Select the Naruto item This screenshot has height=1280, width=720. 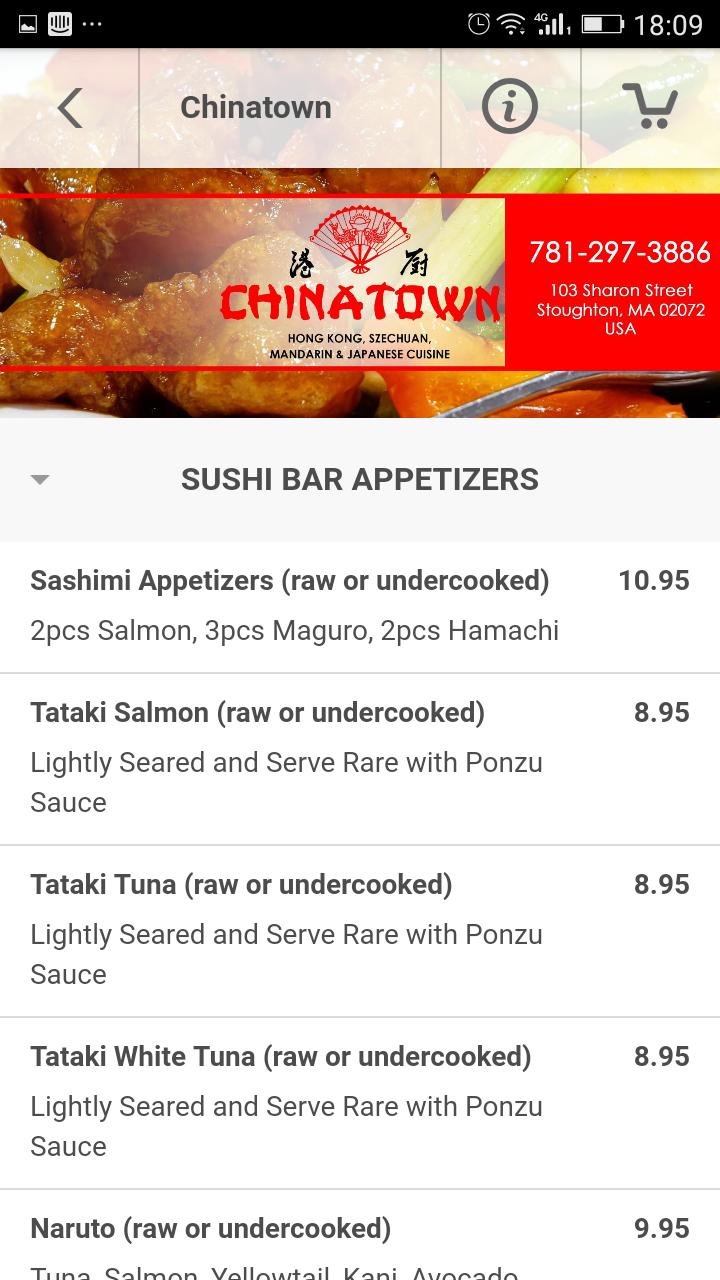click(360, 1235)
